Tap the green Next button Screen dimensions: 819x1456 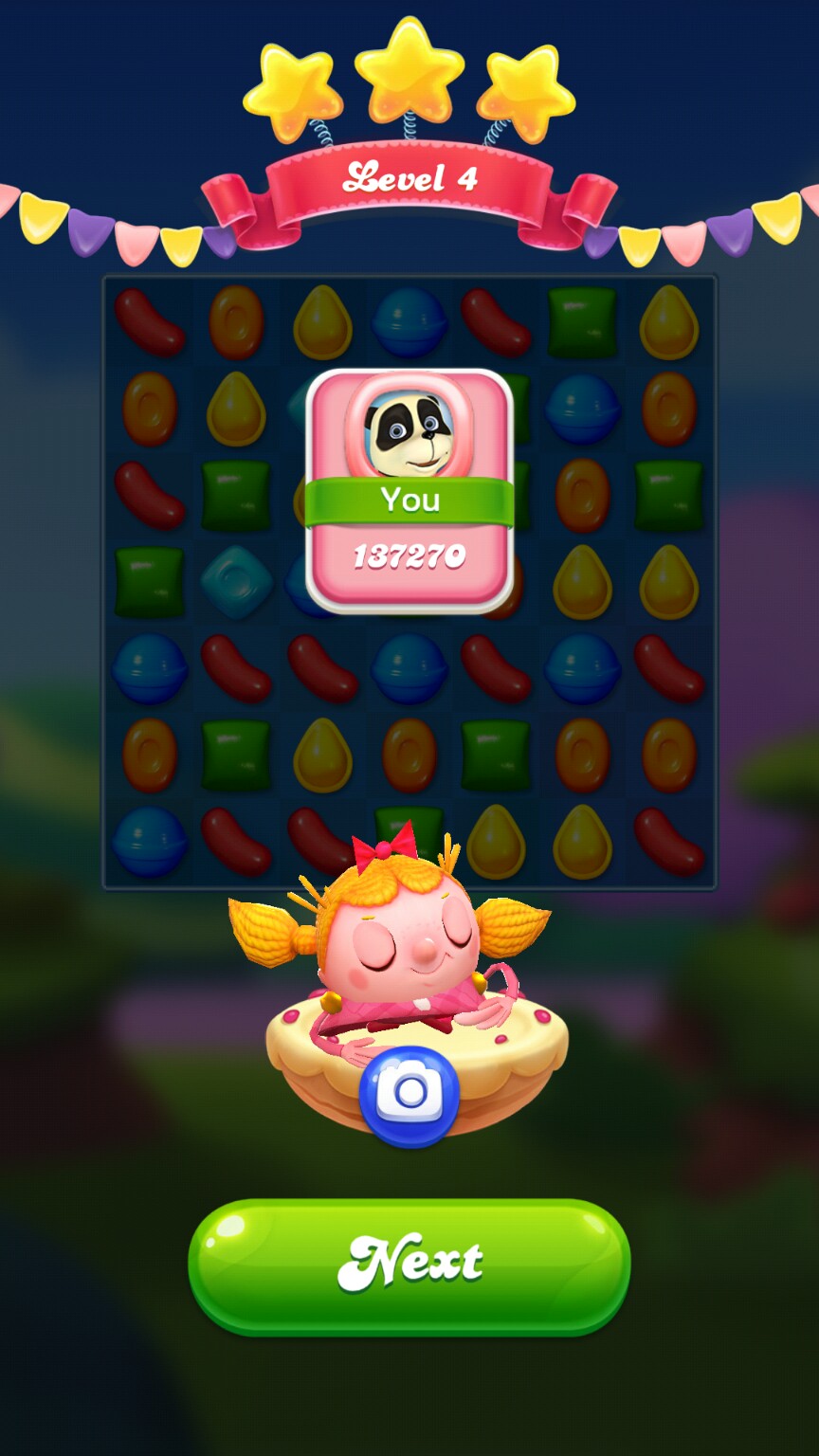pyautogui.click(x=409, y=1265)
